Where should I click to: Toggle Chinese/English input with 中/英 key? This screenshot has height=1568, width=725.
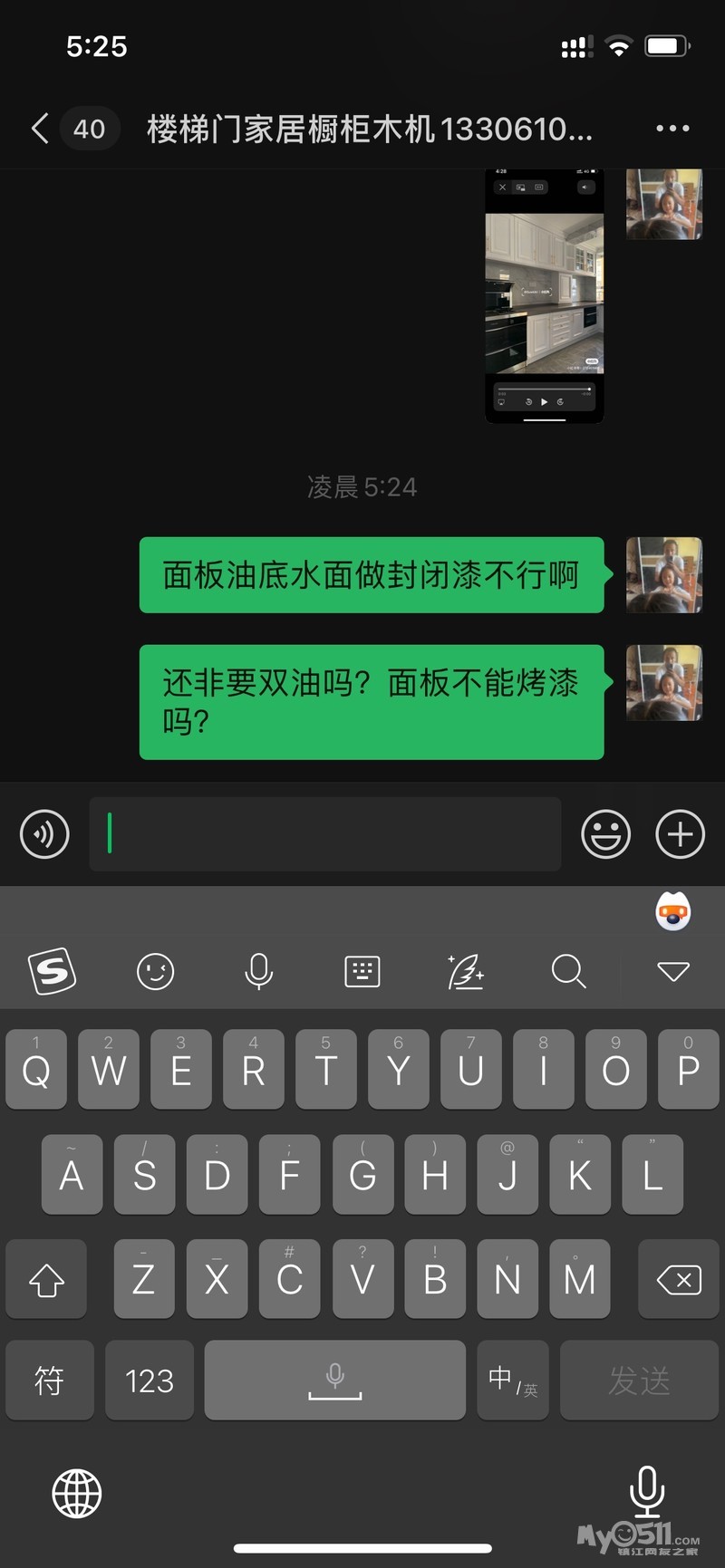512,1380
